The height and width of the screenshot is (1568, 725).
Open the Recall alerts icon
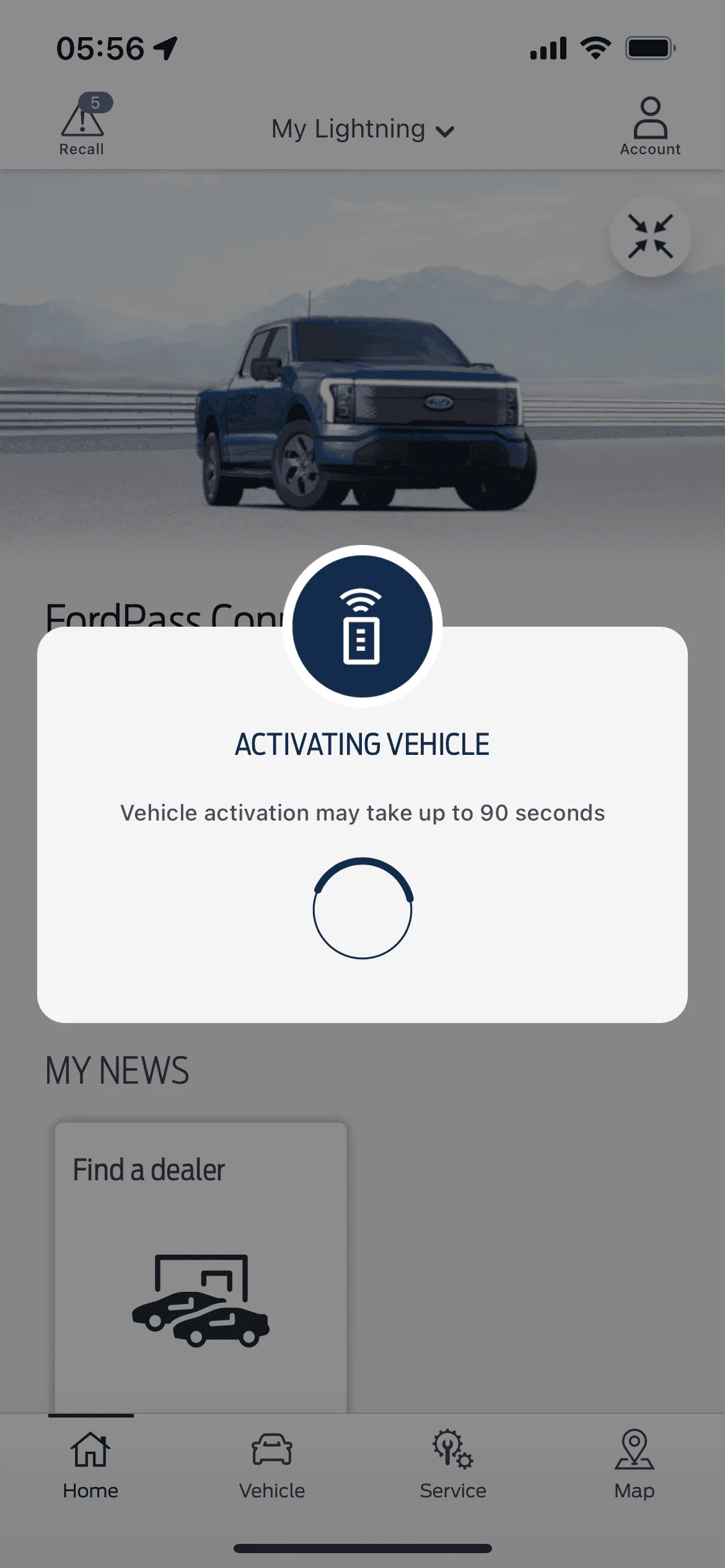click(x=82, y=124)
